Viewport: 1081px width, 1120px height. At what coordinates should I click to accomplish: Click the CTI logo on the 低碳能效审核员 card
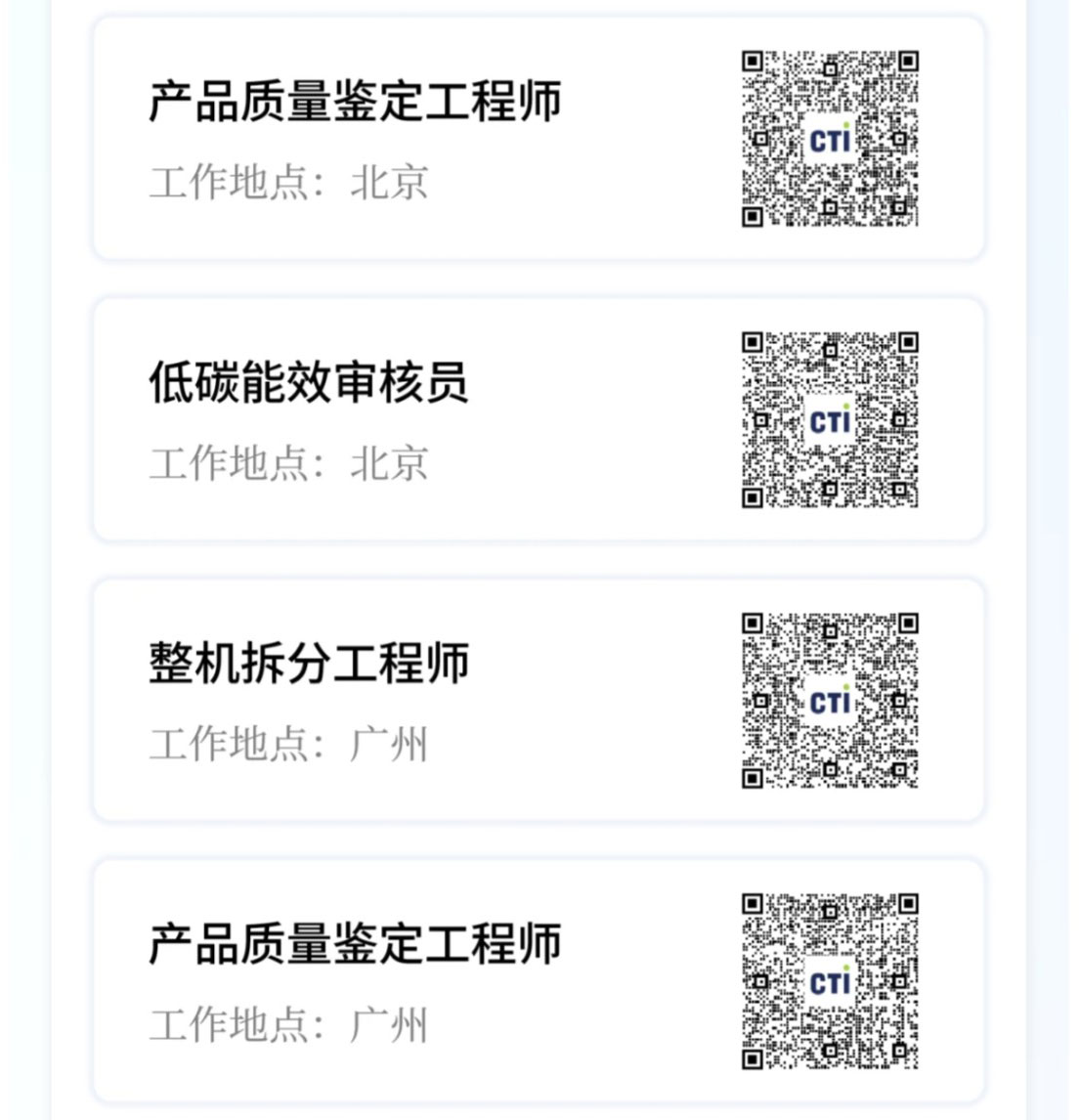coord(832,419)
